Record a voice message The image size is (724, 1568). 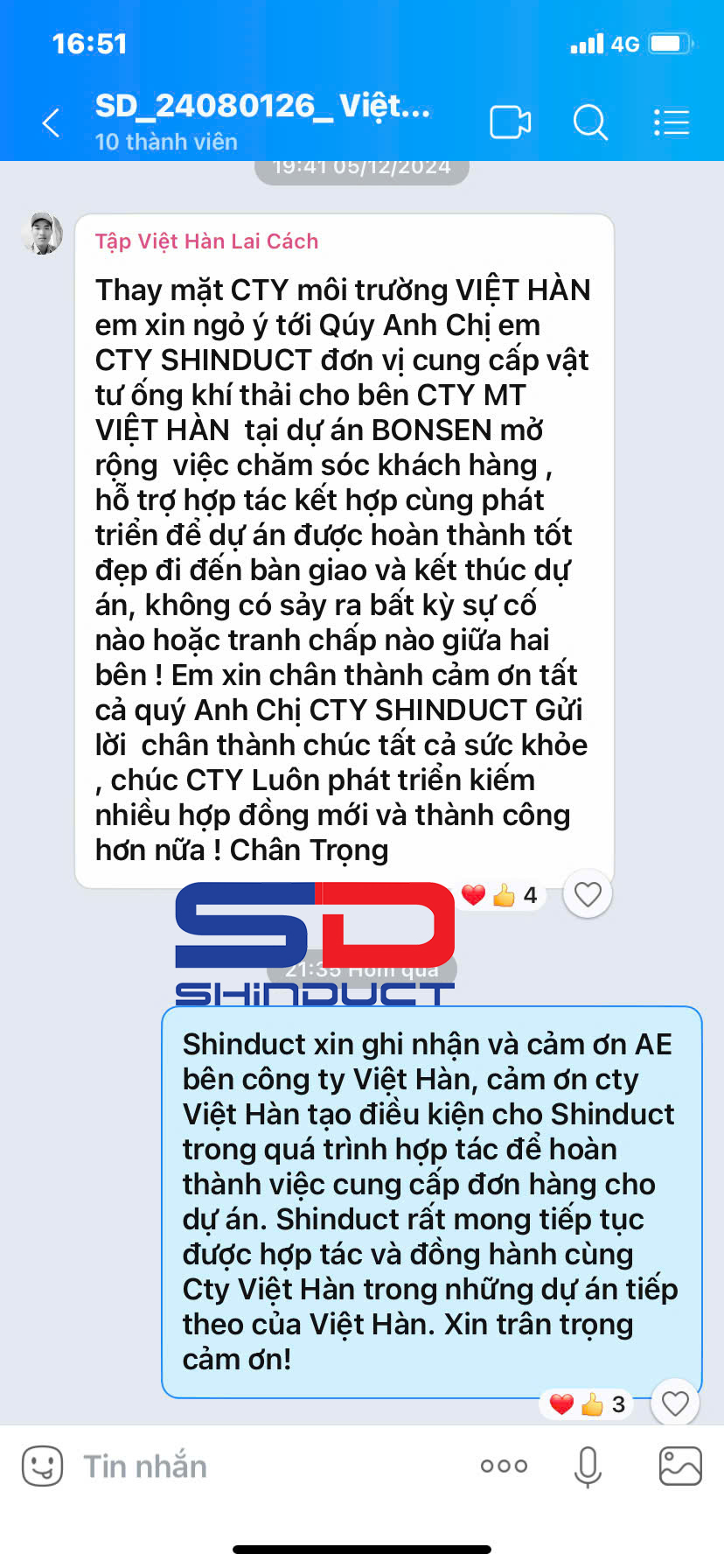pyautogui.click(x=588, y=1466)
